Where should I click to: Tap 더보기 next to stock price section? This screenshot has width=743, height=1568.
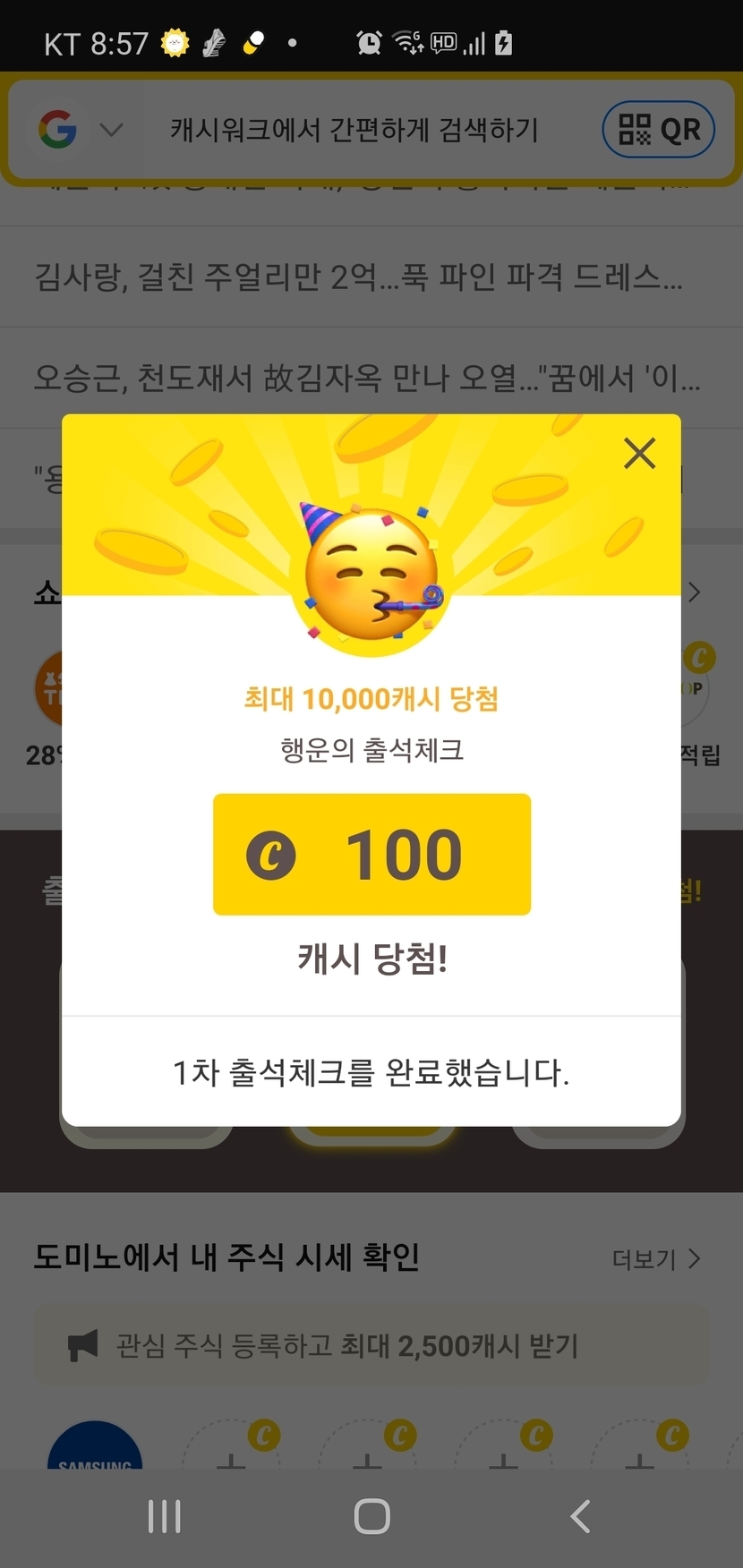(656, 1259)
